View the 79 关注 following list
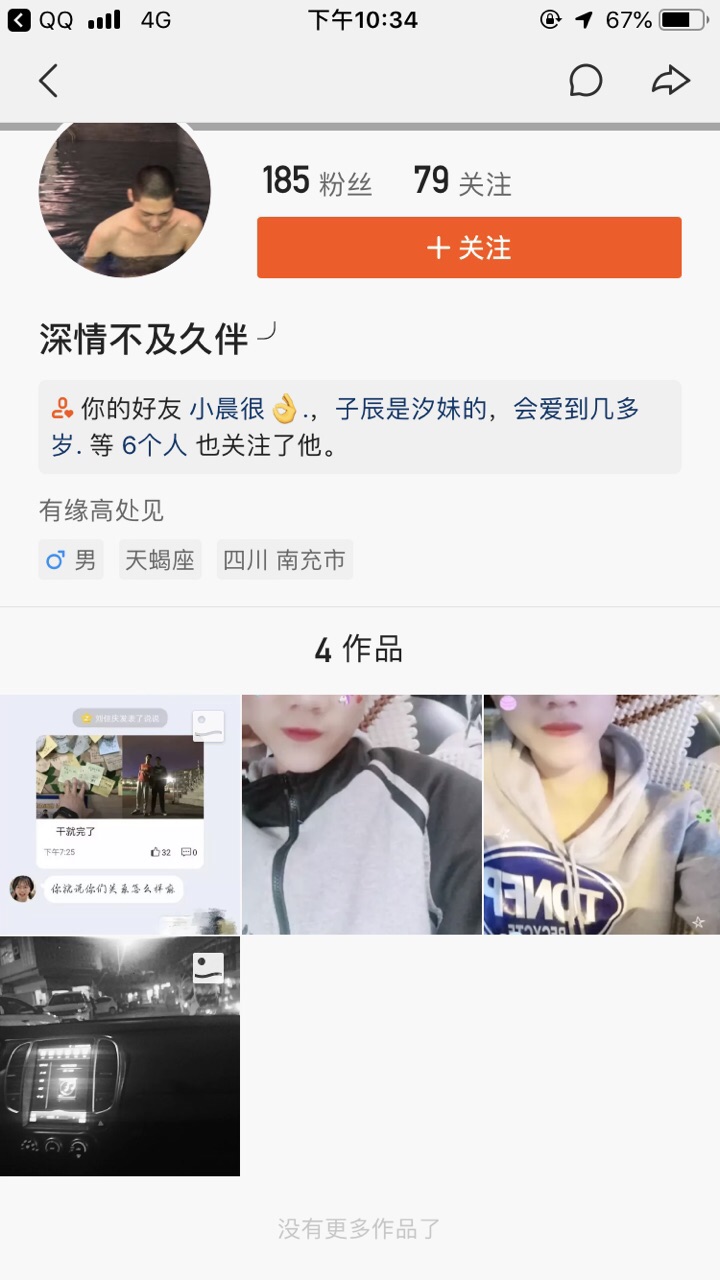 point(462,182)
